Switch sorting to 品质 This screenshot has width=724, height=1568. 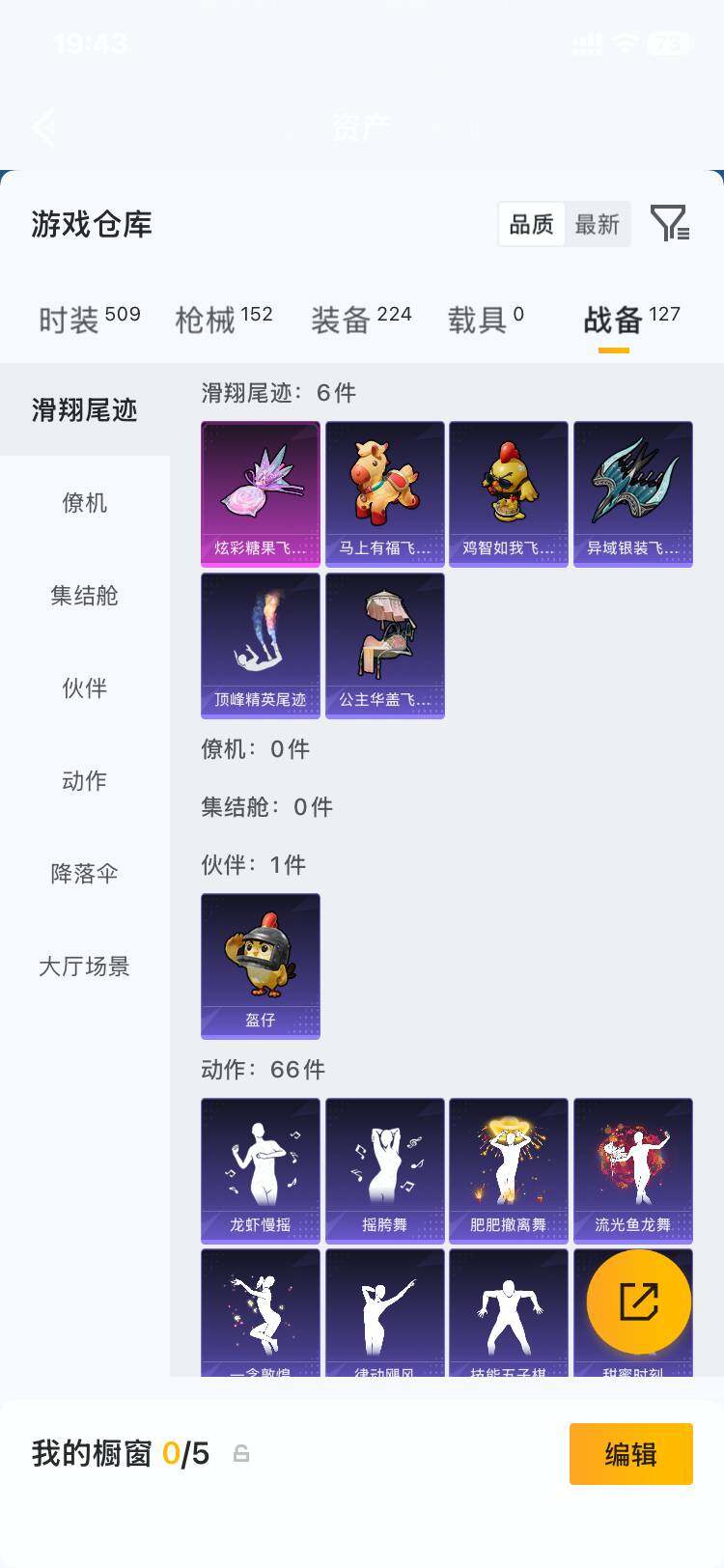532,223
